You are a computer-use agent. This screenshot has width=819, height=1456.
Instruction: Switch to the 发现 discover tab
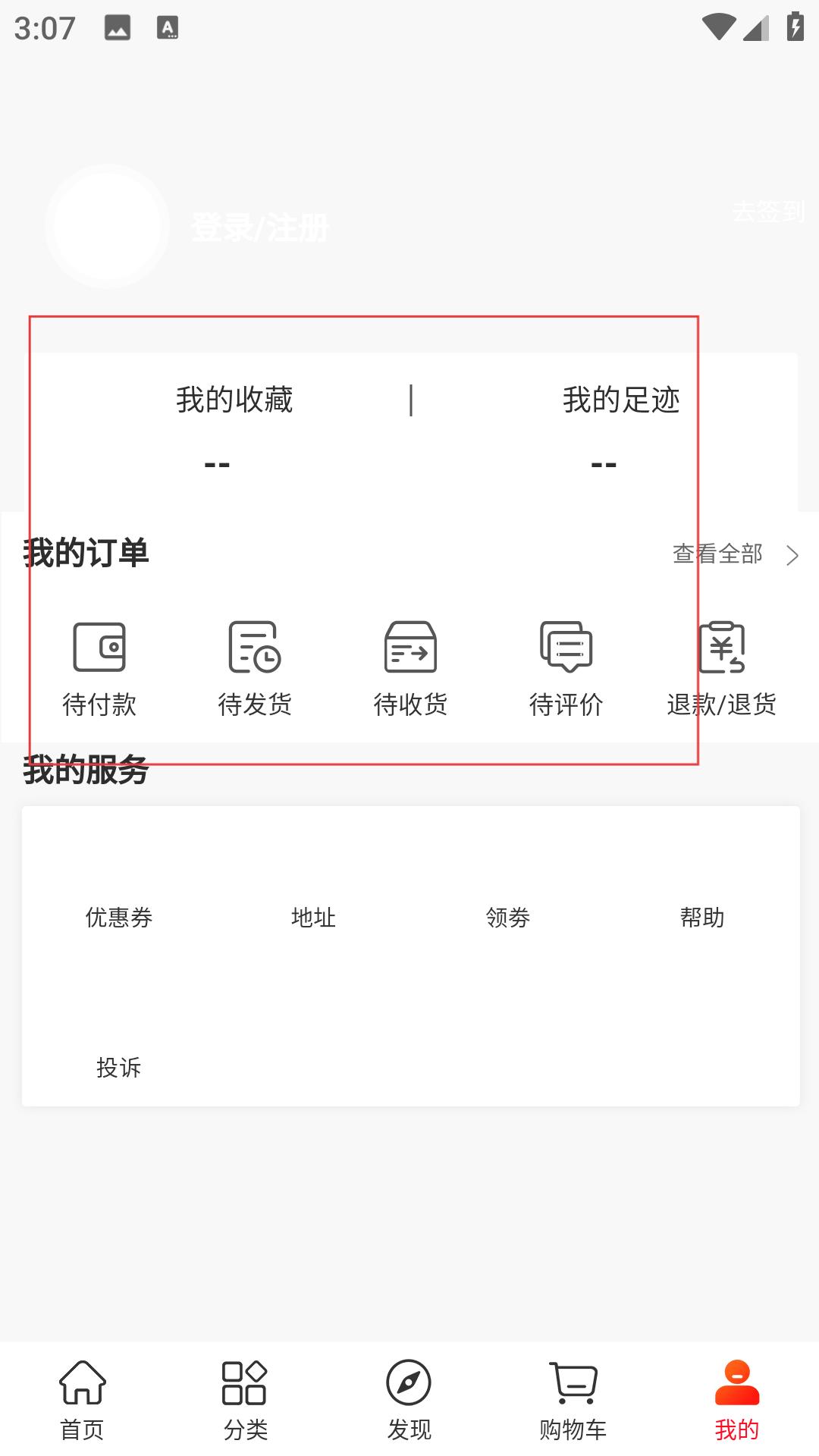click(409, 1400)
